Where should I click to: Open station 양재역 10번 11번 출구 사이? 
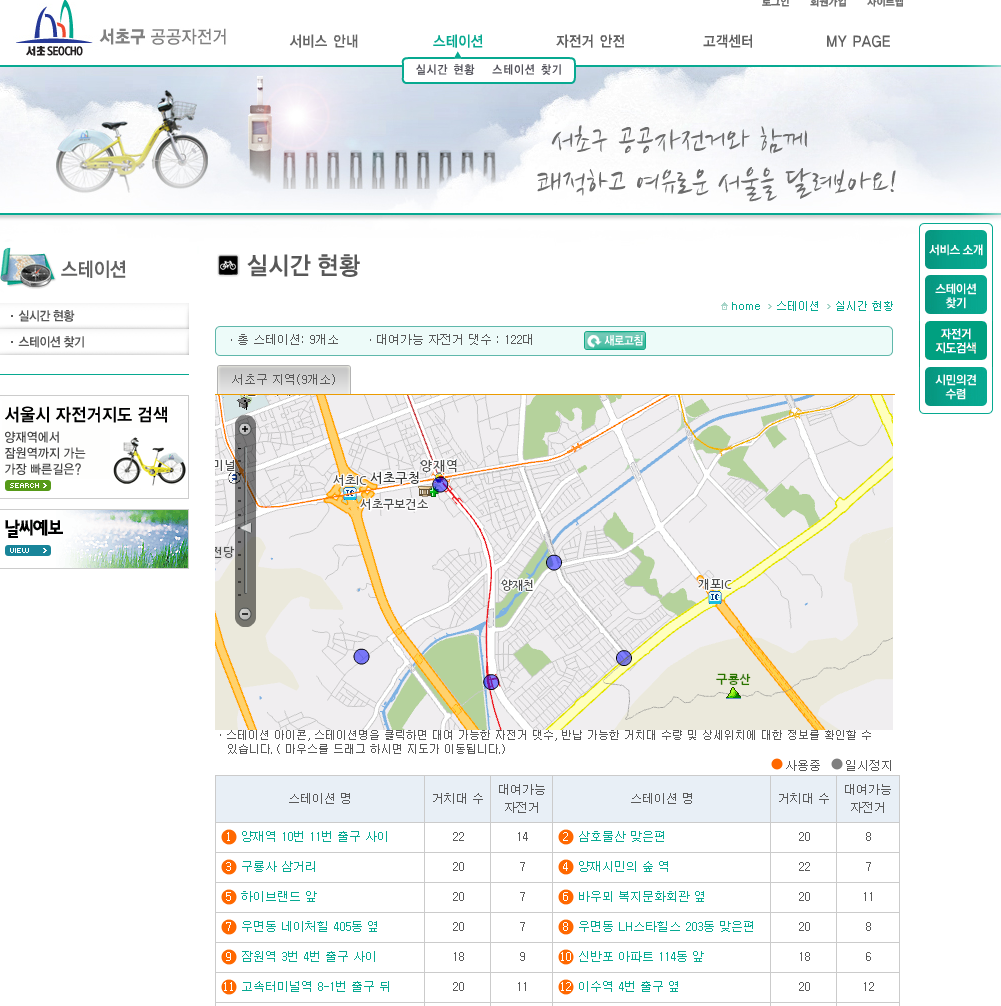coord(314,837)
